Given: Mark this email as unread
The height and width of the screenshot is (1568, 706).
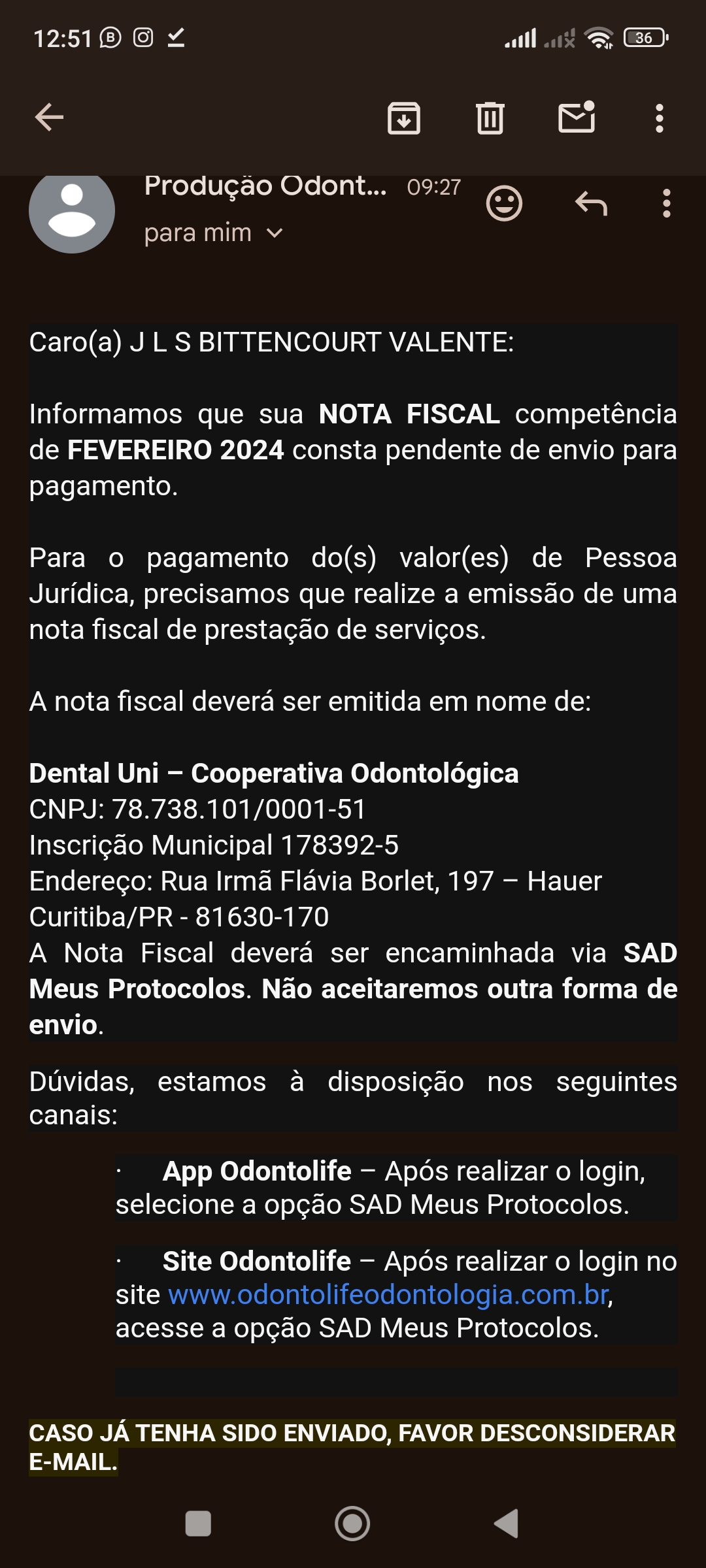Looking at the screenshot, I should [x=577, y=118].
